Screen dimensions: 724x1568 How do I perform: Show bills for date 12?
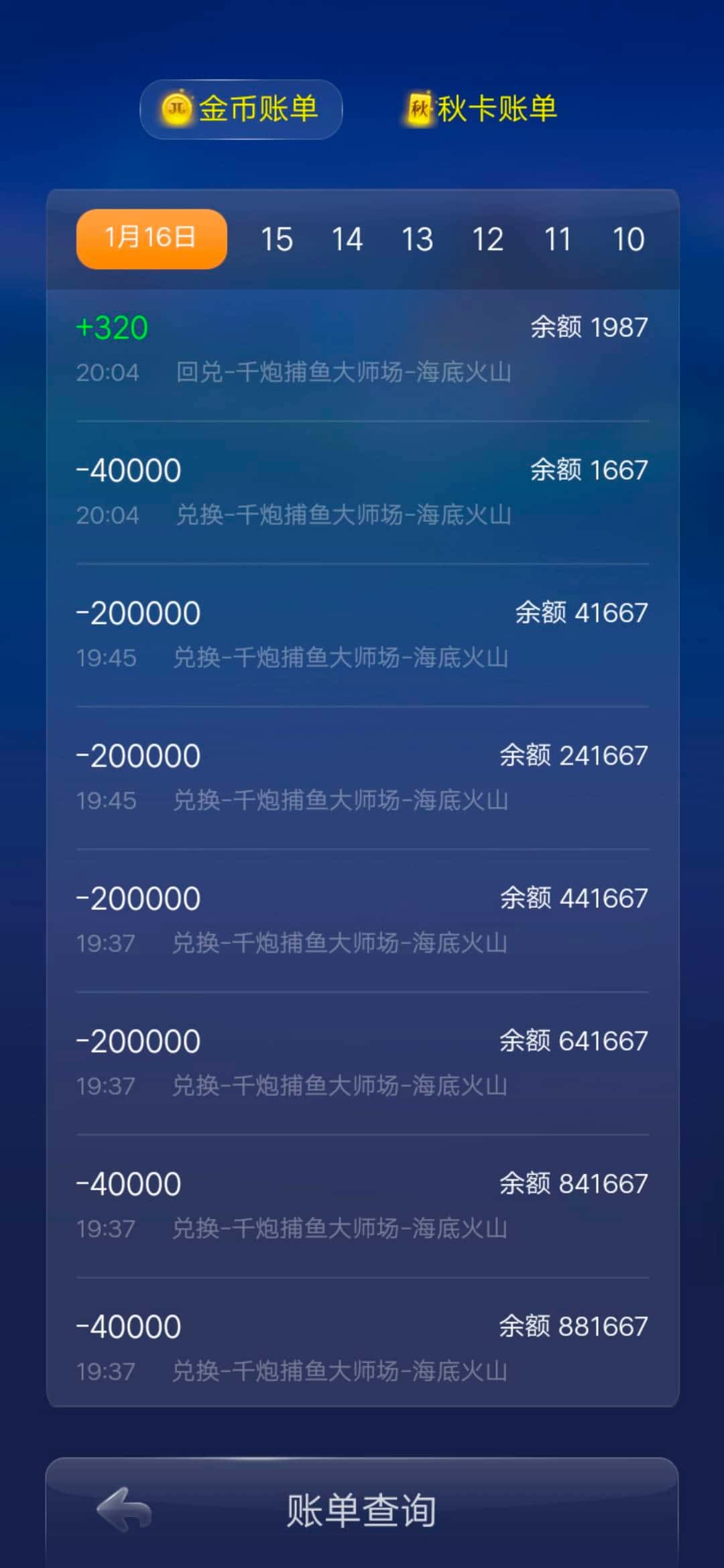point(489,238)
